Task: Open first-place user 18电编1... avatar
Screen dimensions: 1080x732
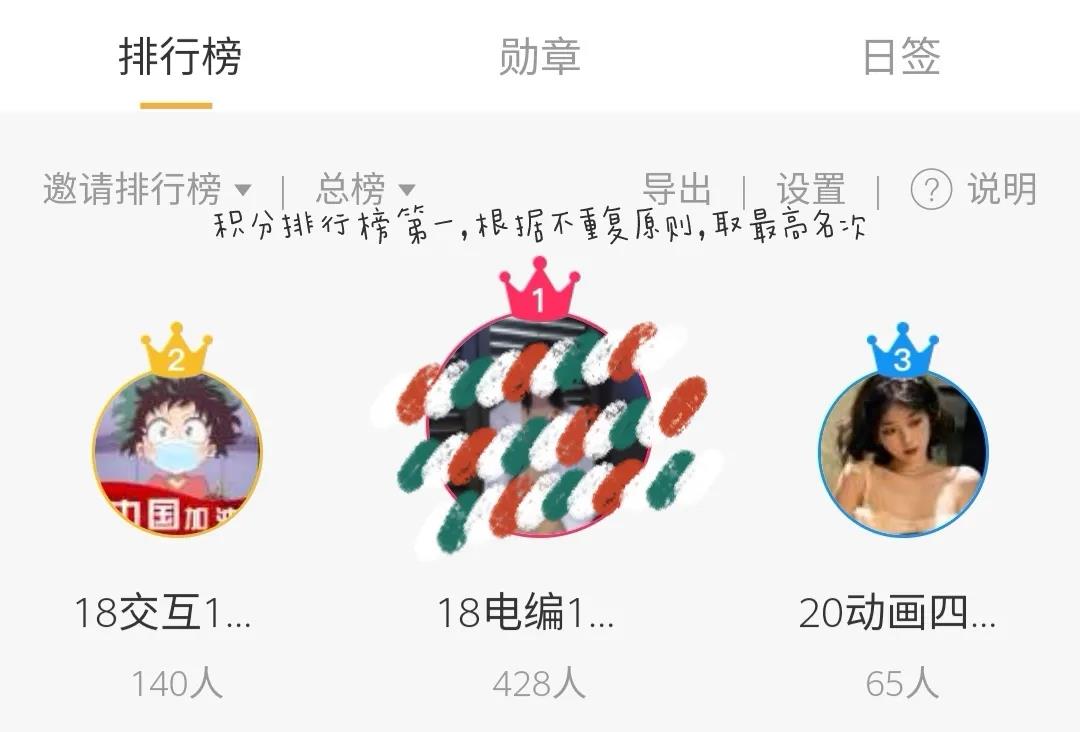Action: click(x=539, y=425)
